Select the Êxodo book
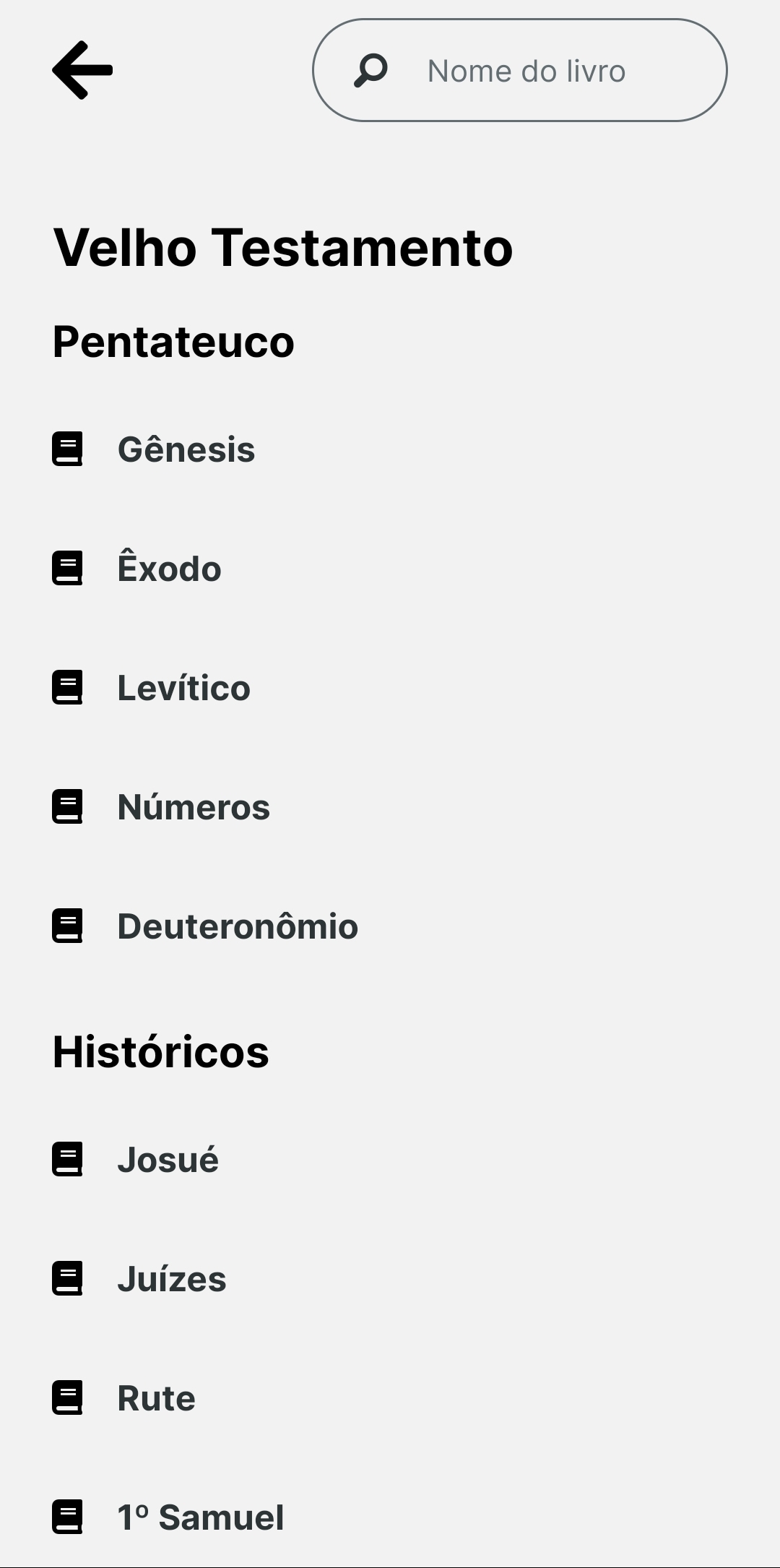Screen dimensions: 780x1568 coord(169,569)
